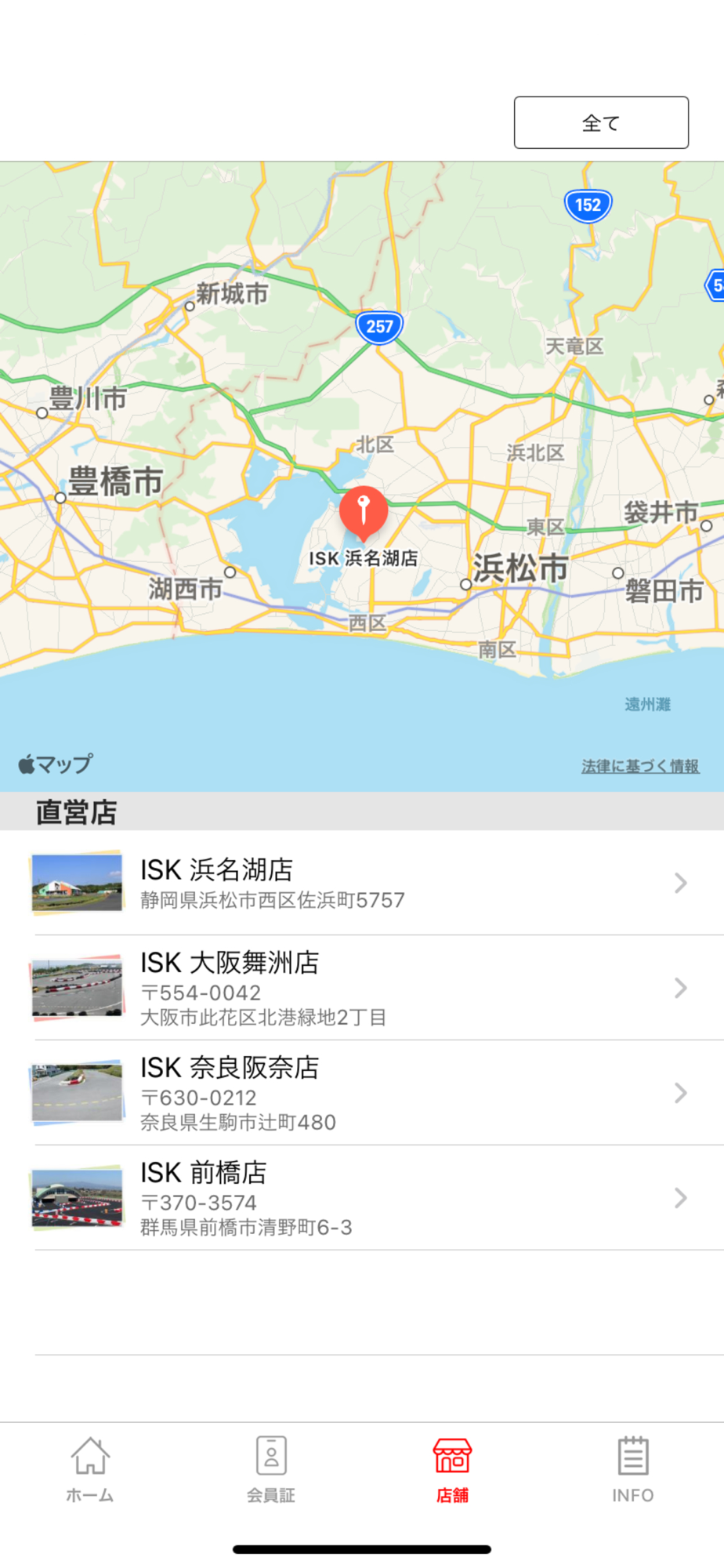Viewport: 724px width, 1568px height.
Task: View the ISK 奈良阪奈店 store
Action: click(362, 1093)
